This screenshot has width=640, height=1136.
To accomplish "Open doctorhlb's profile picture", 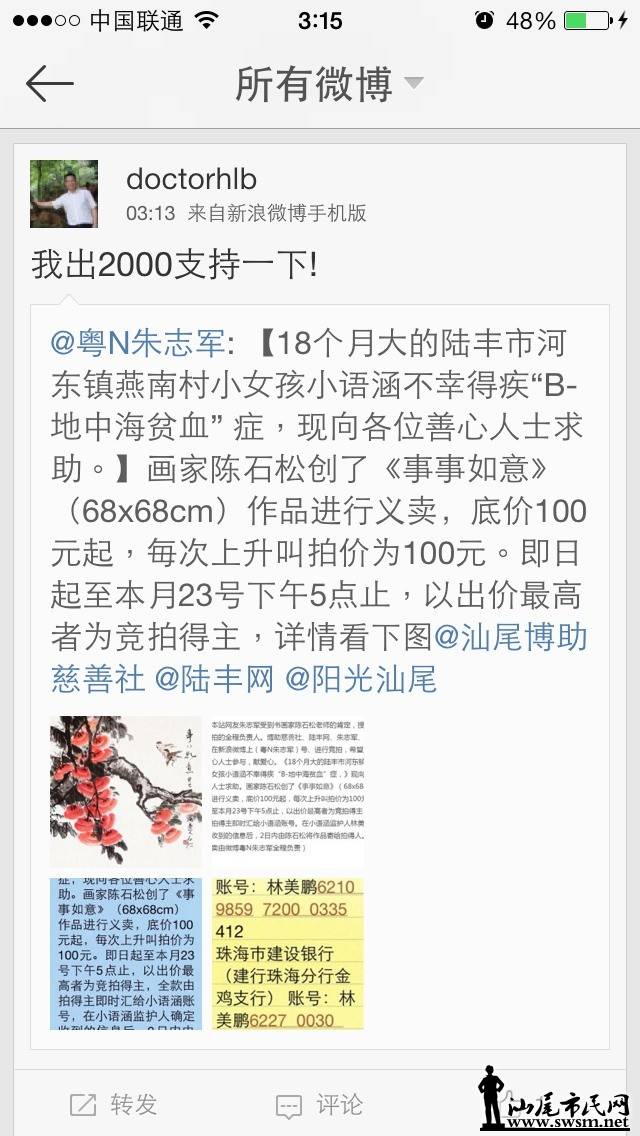I will pyautogui.click(x=64, y=194).
